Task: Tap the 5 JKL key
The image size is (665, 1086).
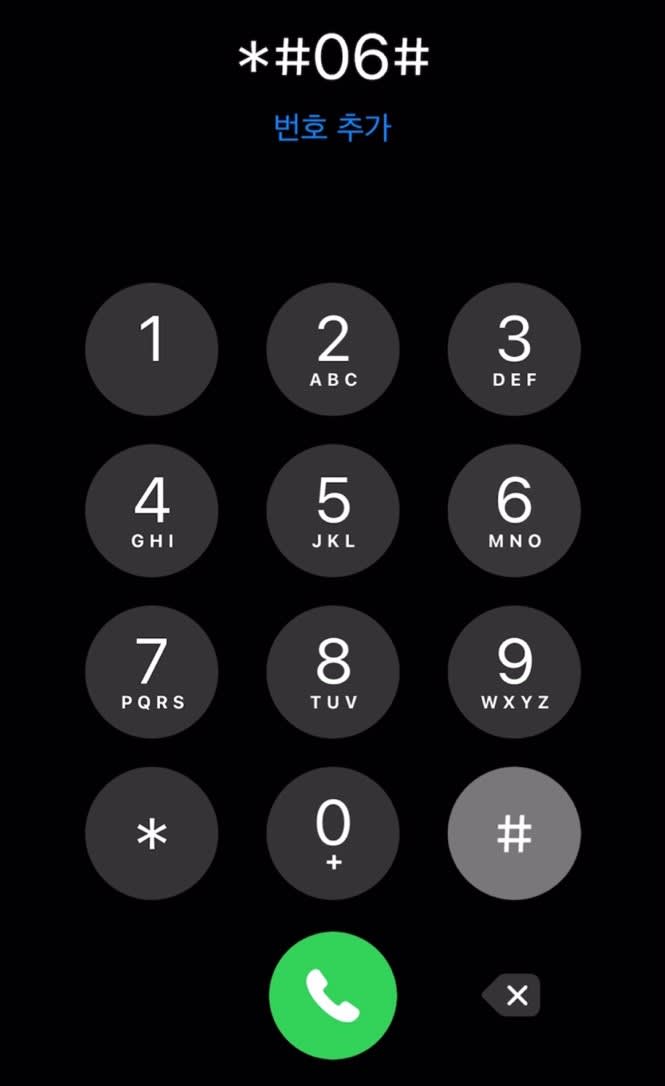Action: coord(333,510)
